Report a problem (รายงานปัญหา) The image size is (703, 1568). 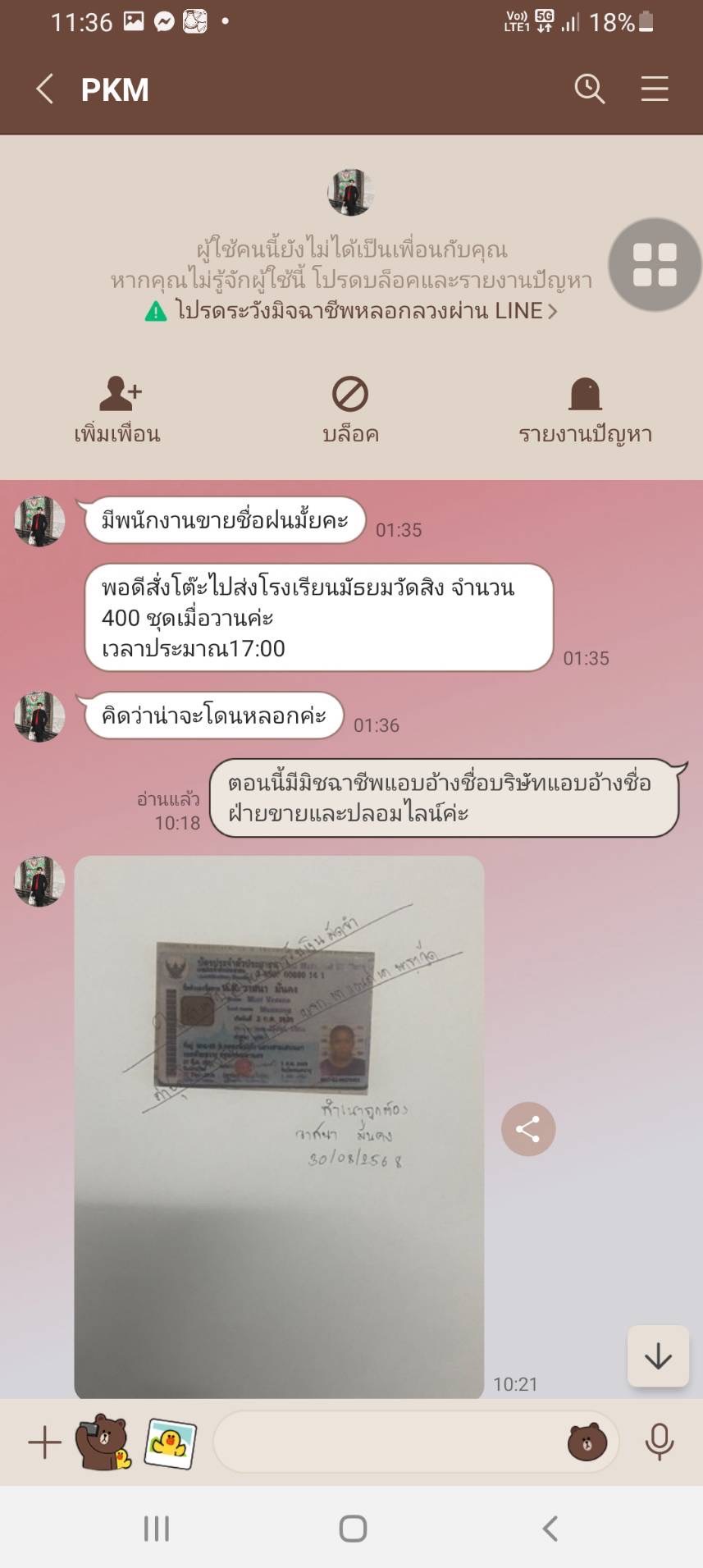(x=585, y=409)
